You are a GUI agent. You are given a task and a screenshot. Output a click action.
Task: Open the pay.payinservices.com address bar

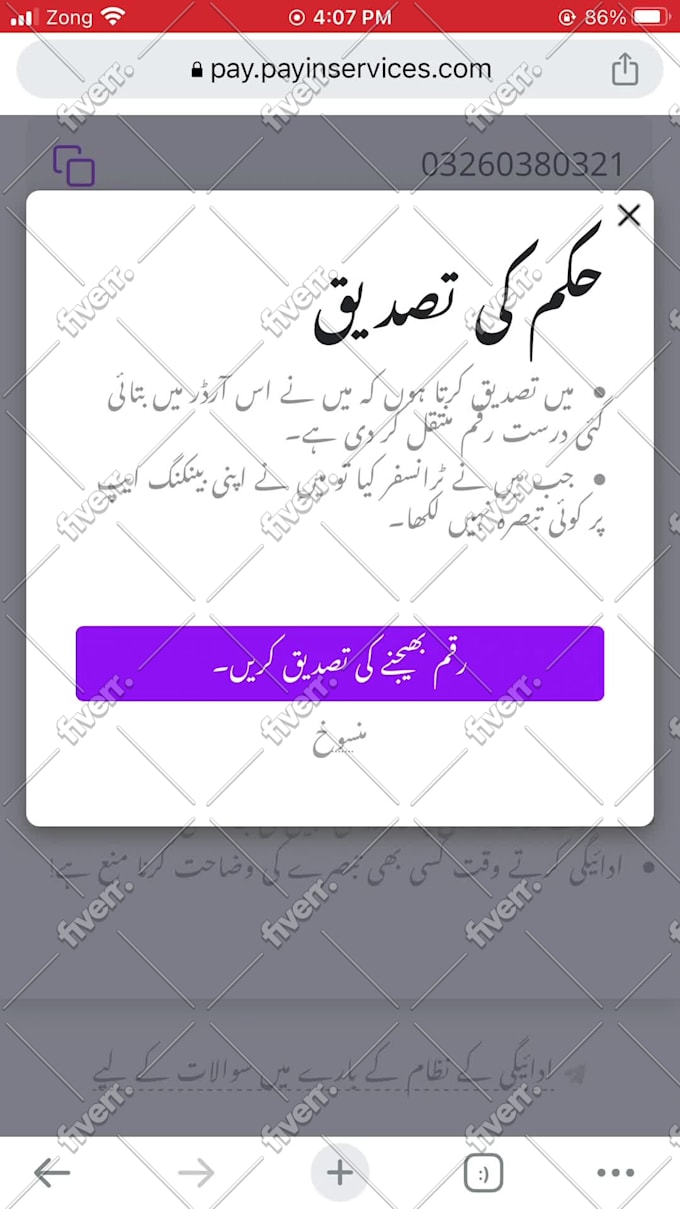click(x=340, y=70)
